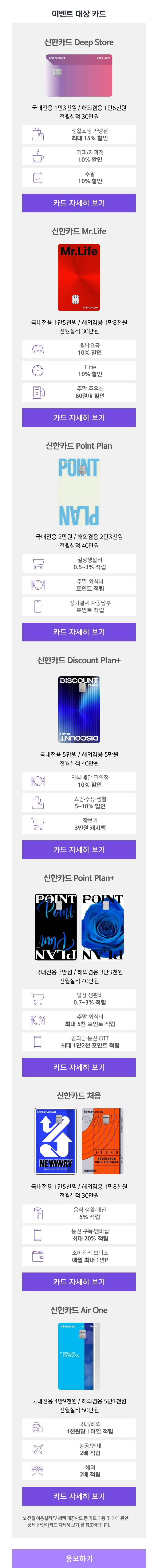View details for 신한카드 Deep Store
Viewport: 158px width, 1568px height.
[79, 203]
